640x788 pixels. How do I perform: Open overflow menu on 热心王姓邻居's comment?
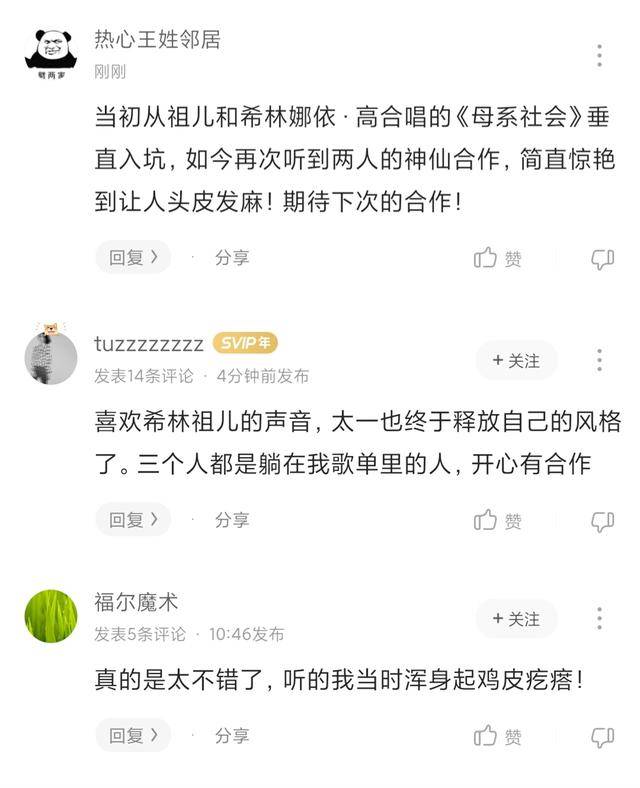(599, 55)
